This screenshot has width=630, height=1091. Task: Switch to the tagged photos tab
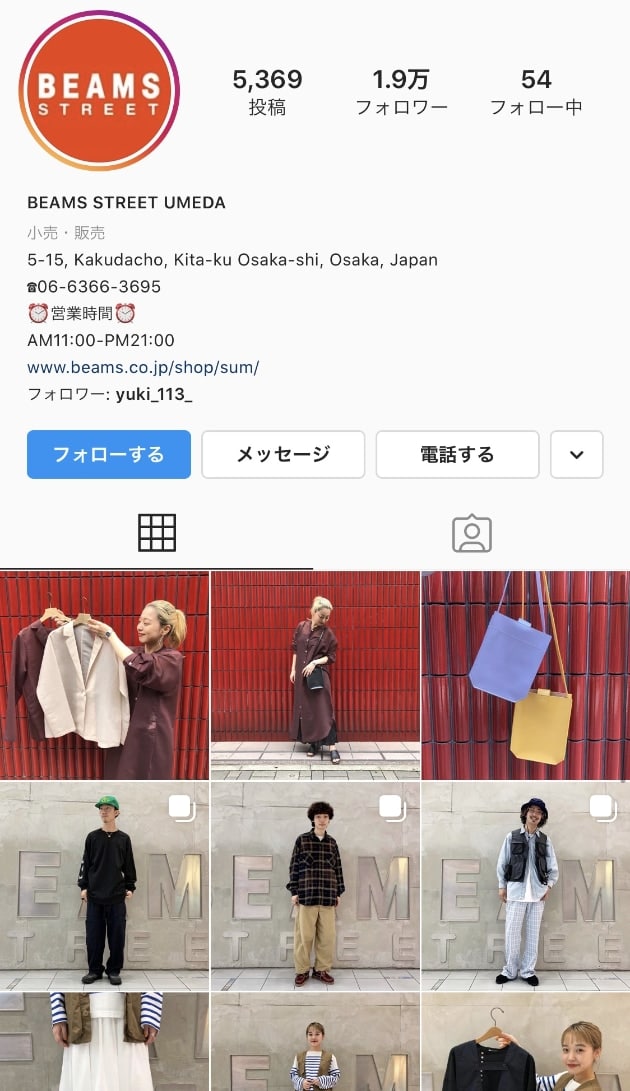471,533
